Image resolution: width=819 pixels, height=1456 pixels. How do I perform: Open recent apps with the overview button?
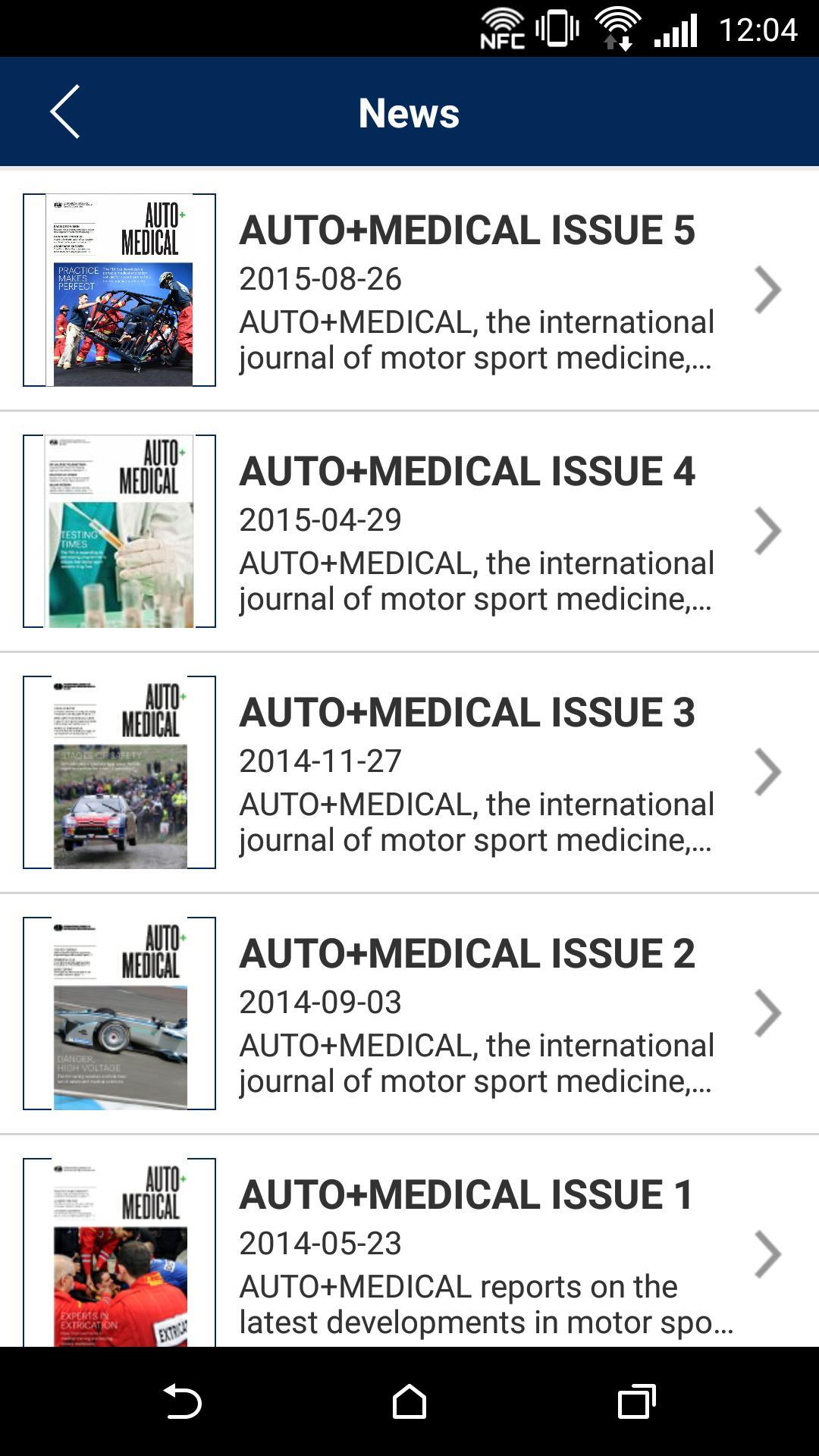(635, 1398)
